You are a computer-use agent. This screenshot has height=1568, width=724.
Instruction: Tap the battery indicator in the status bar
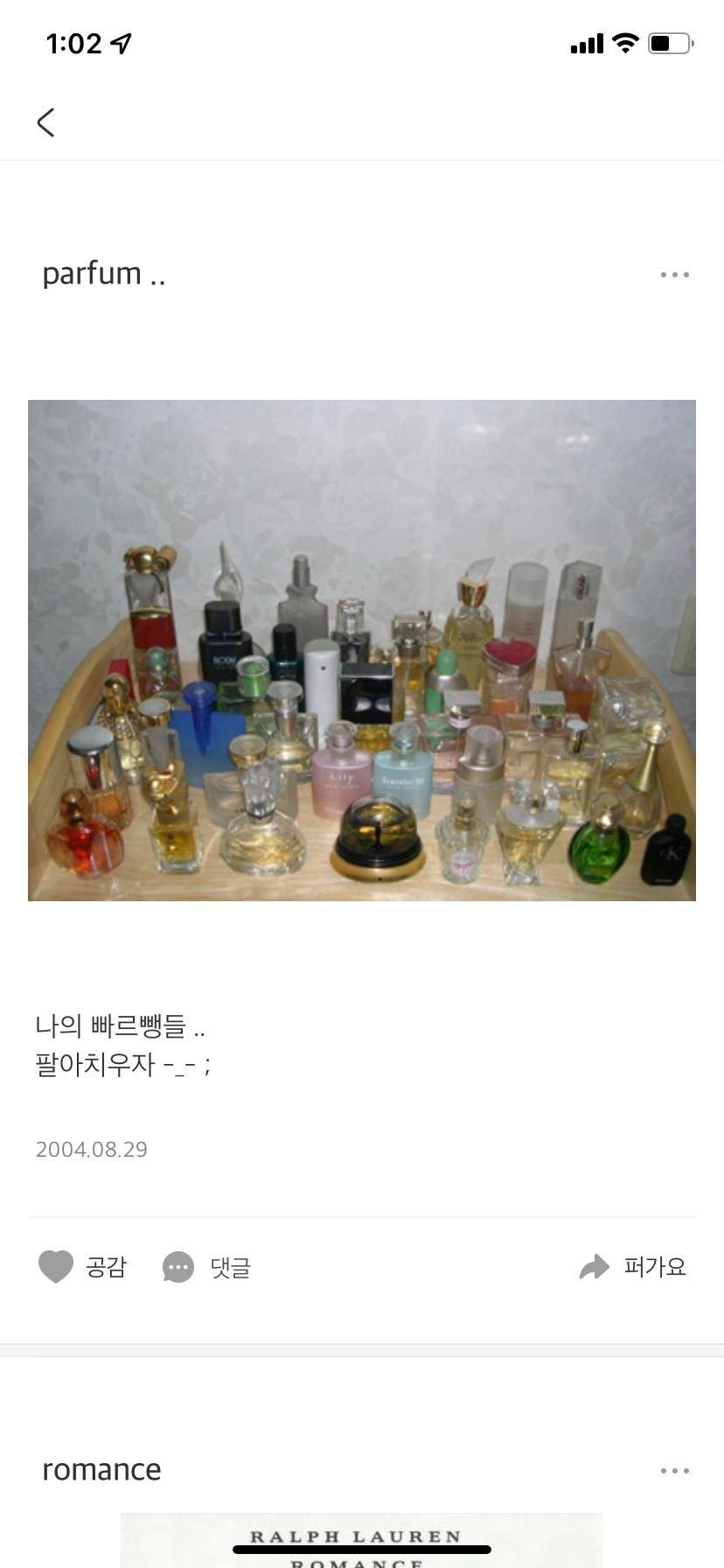(x=668, y=42)
